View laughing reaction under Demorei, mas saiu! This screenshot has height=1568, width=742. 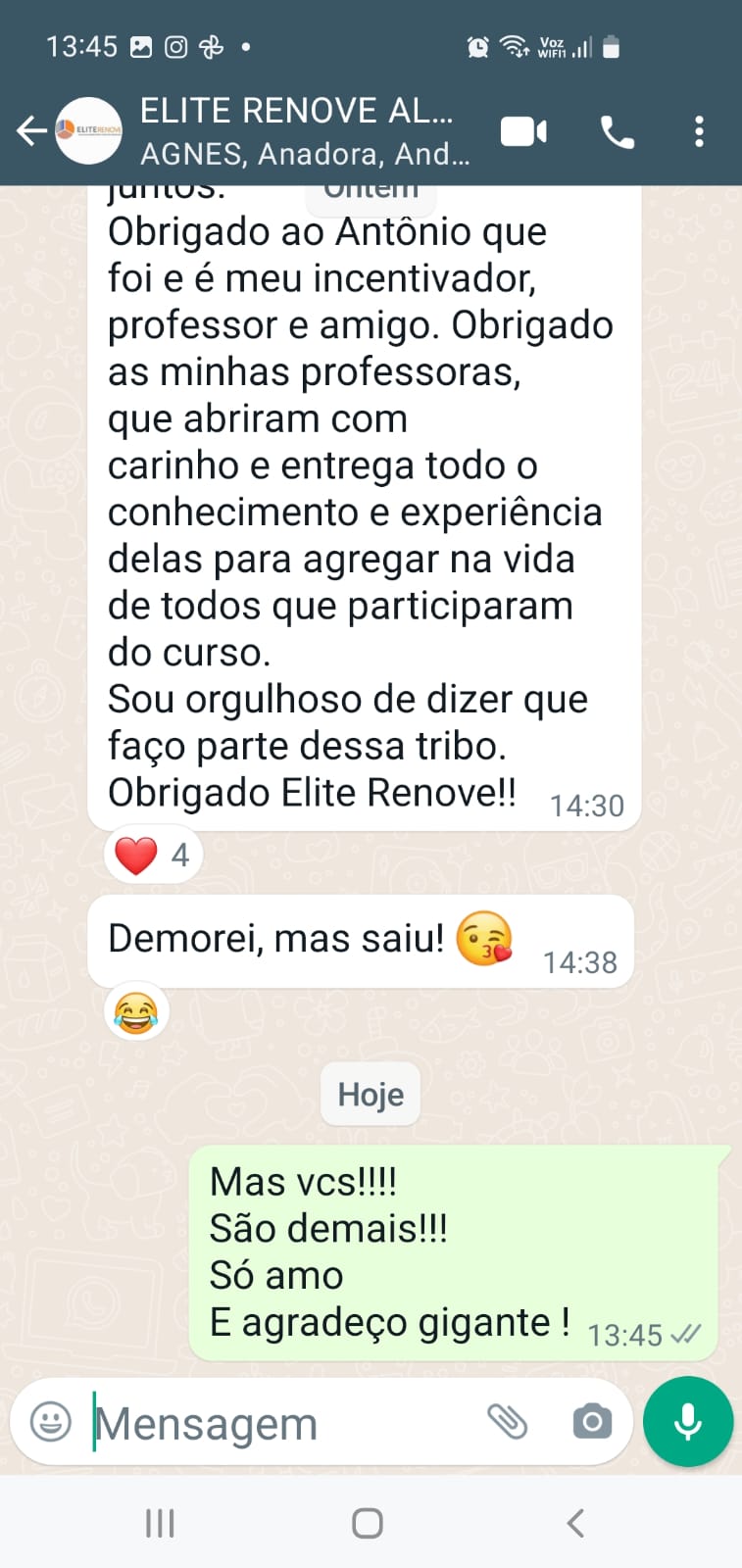click(136, 1011)
